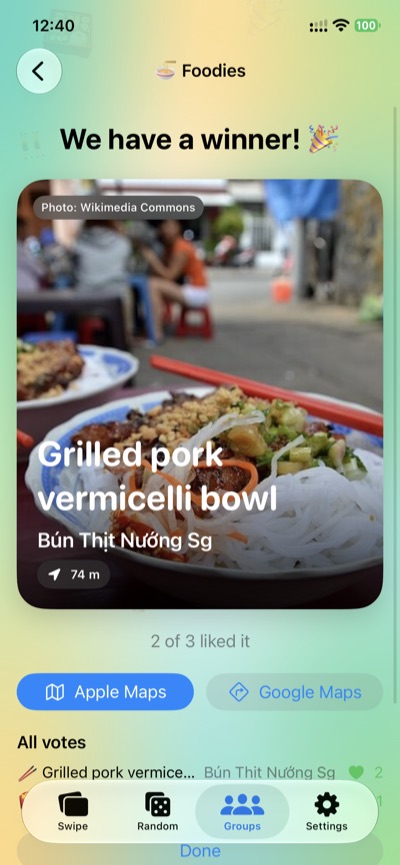Open the winner in Apple Maps
This screenshot has width=400, height=865.
(105, 692)
